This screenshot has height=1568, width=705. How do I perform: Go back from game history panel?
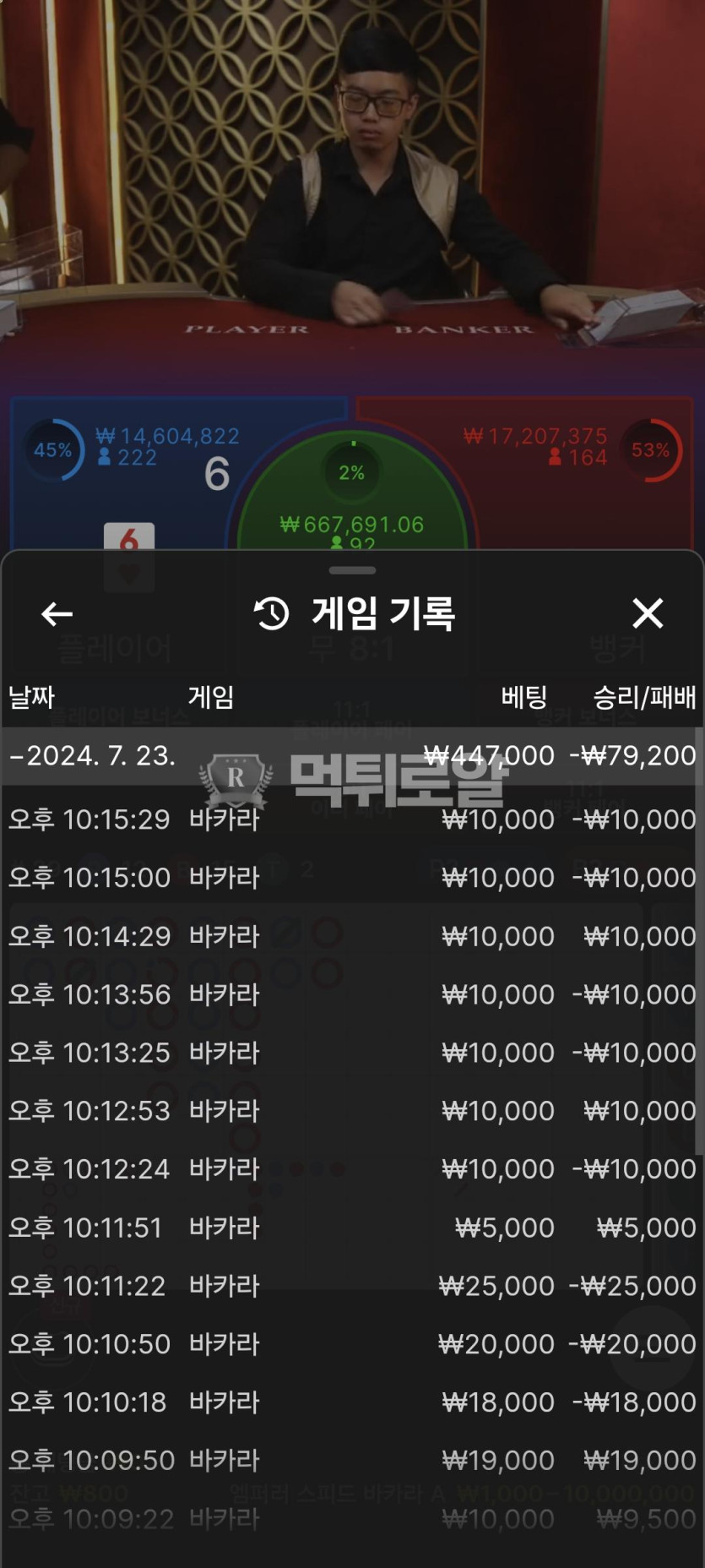click(x=57, y=614)
